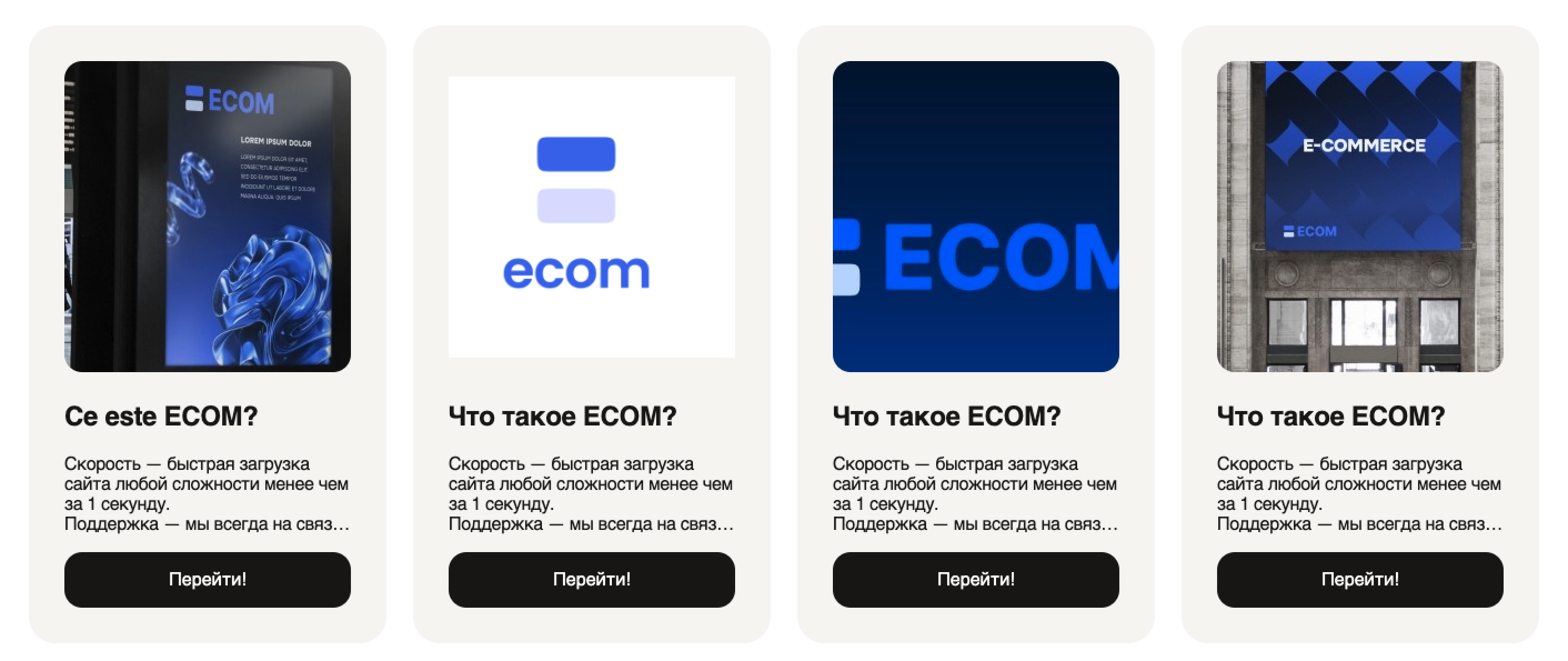Open the dark blue ECOM closeup image
This screenshot has width=1568, height=661.
click(x=975, y=216)
